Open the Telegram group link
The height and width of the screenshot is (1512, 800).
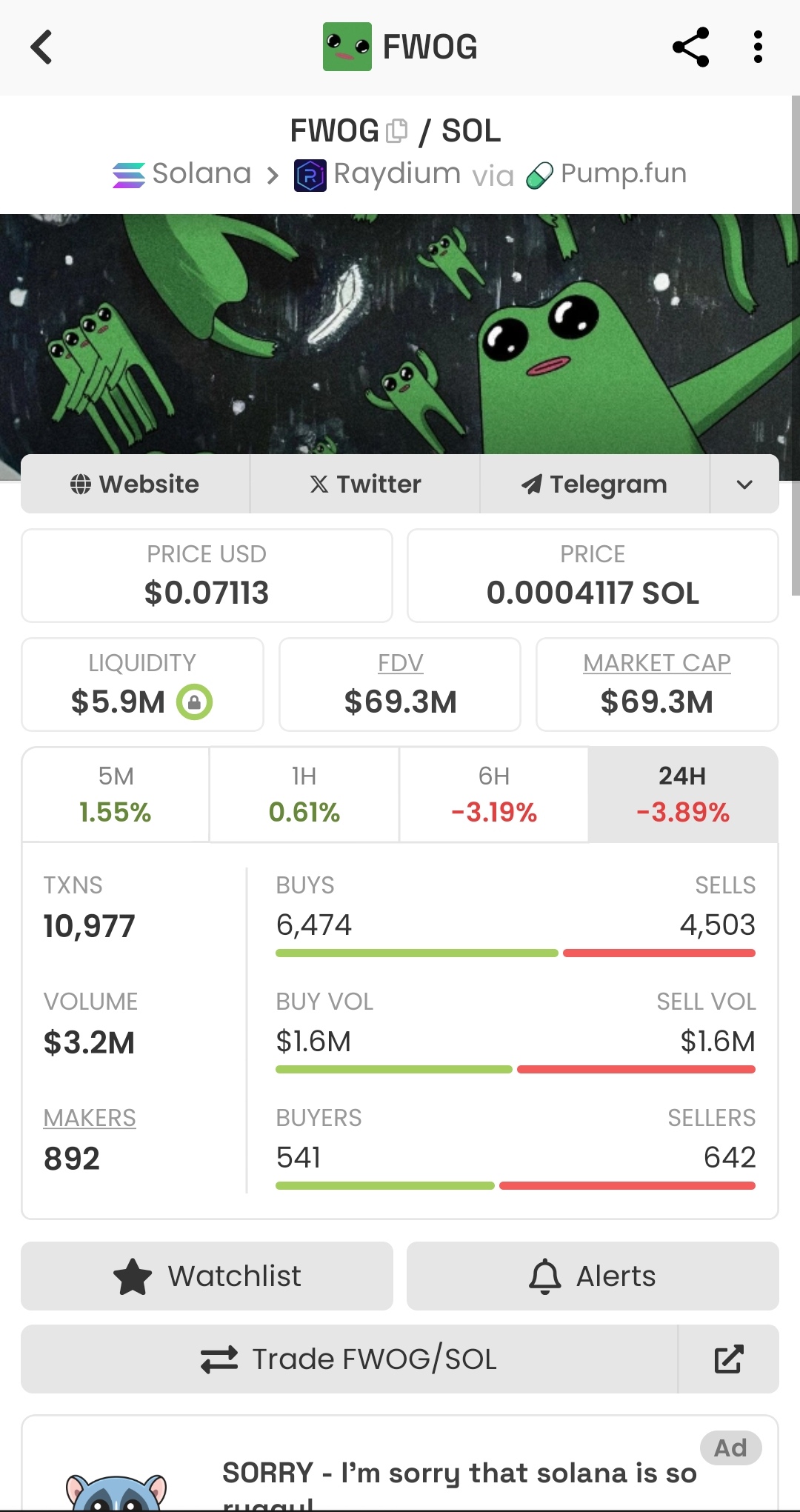coord(595,484)
